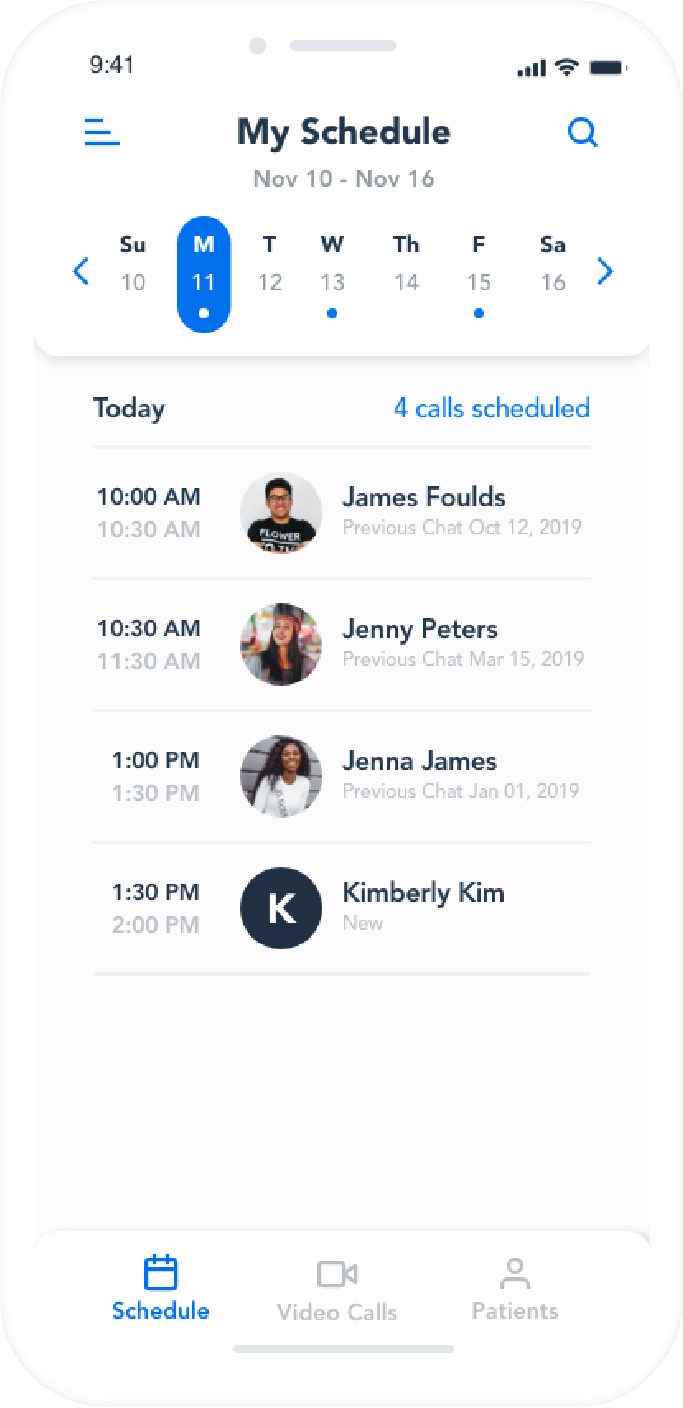
Task: Switch to the Video Calls tab
Action: 337,1290
